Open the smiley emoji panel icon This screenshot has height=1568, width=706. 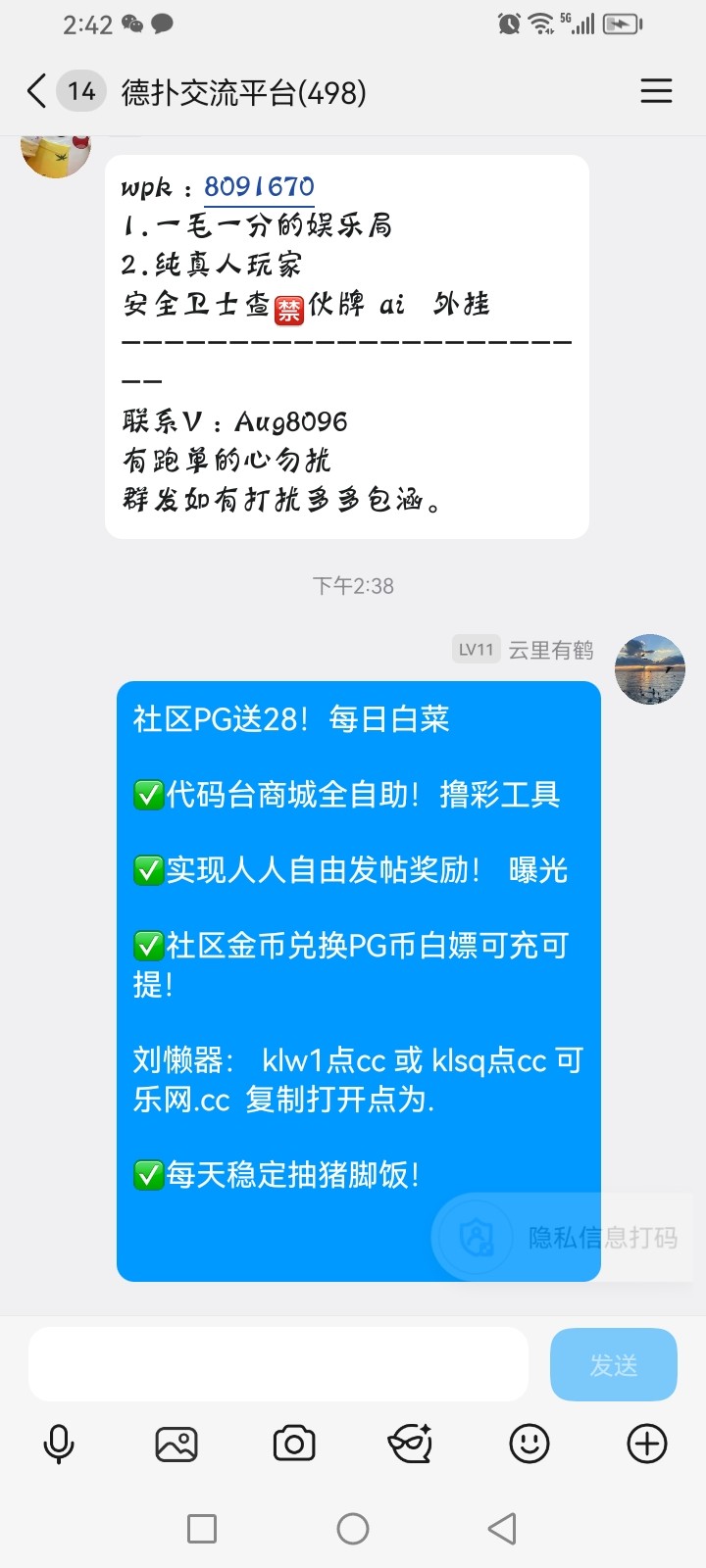coord(529,1442)
